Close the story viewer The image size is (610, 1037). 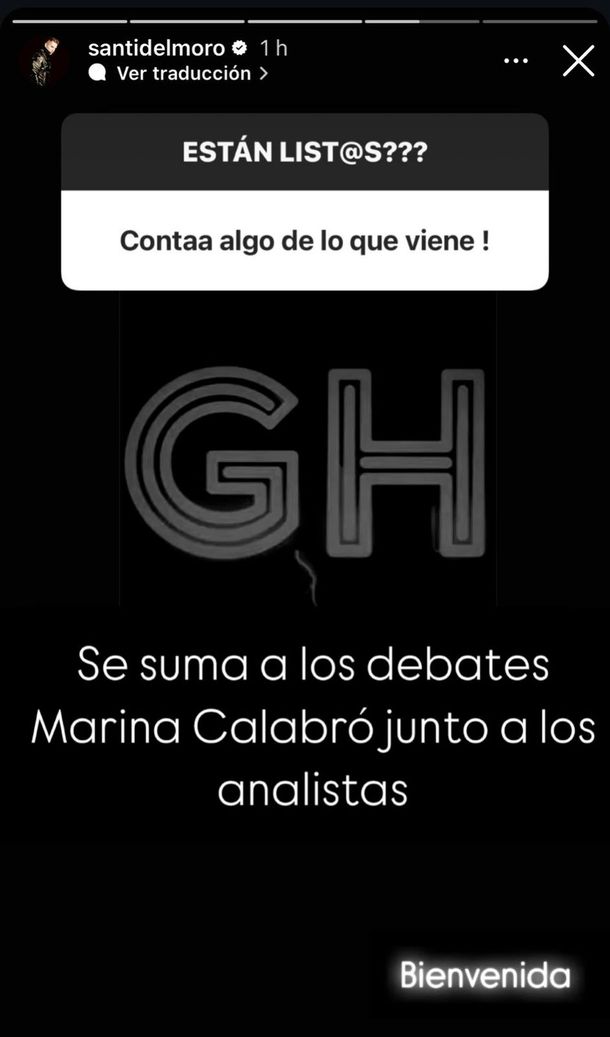coord(578,61)
